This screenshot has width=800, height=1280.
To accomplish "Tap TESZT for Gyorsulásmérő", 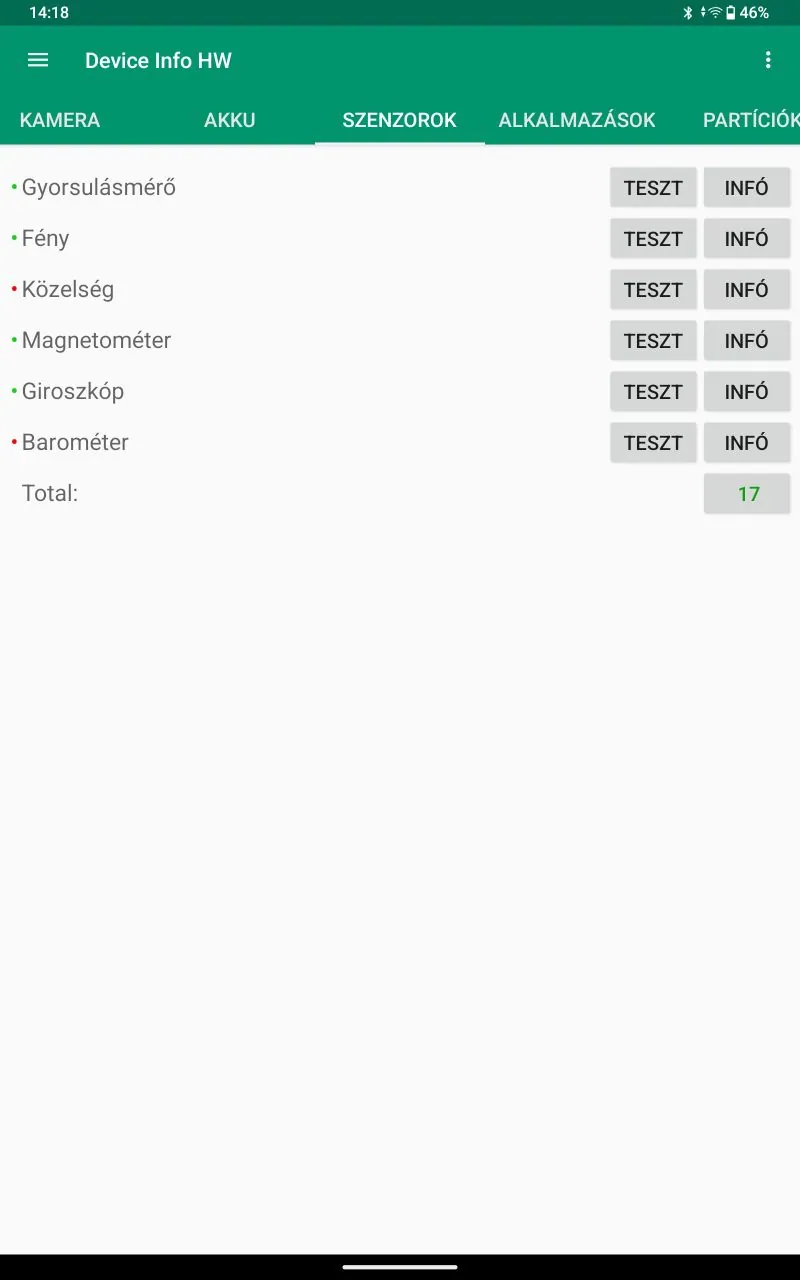I will [653, 187].
